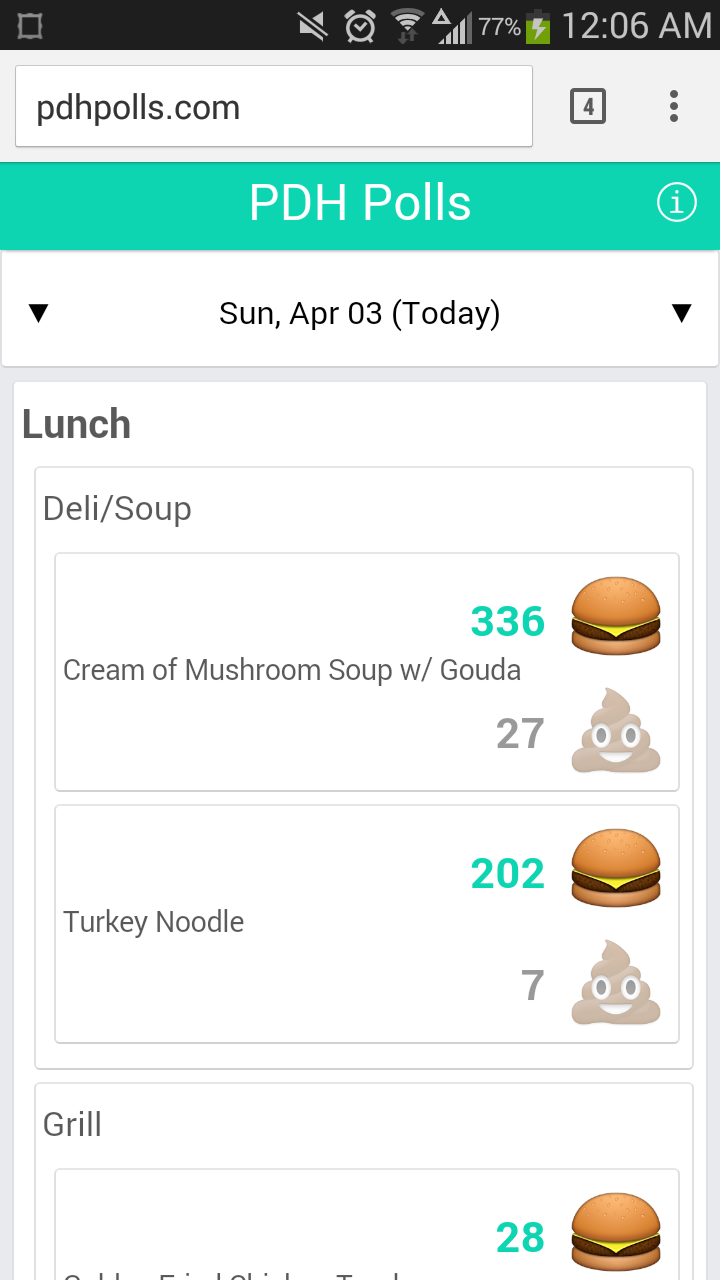Upvote Turkey Noodle with the burger
Screen dimensions: 720x1280
(615, 869)
